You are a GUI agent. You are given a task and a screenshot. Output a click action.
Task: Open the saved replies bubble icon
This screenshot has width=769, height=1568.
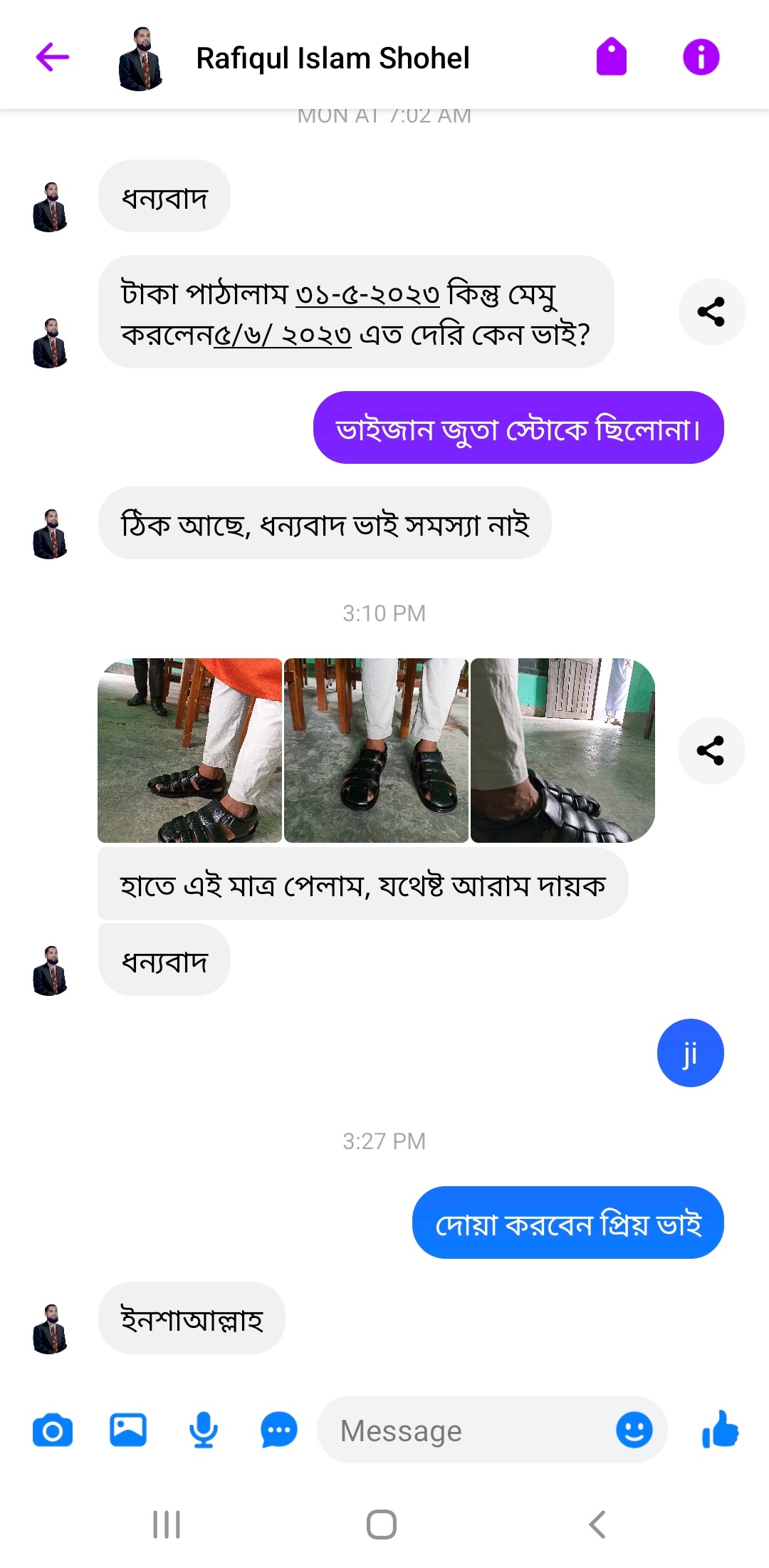point(279,1430)
